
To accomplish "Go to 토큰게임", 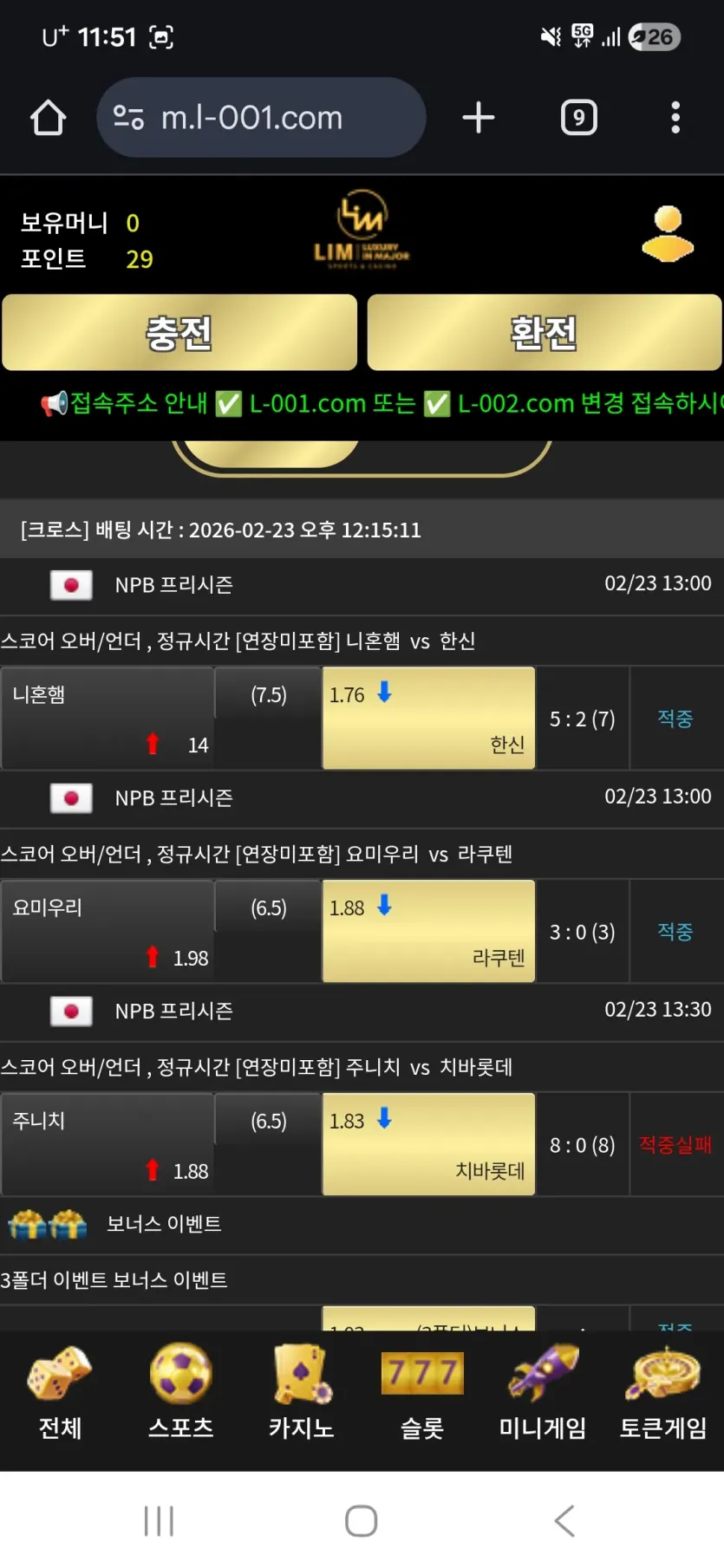I will click(663, 1392).
